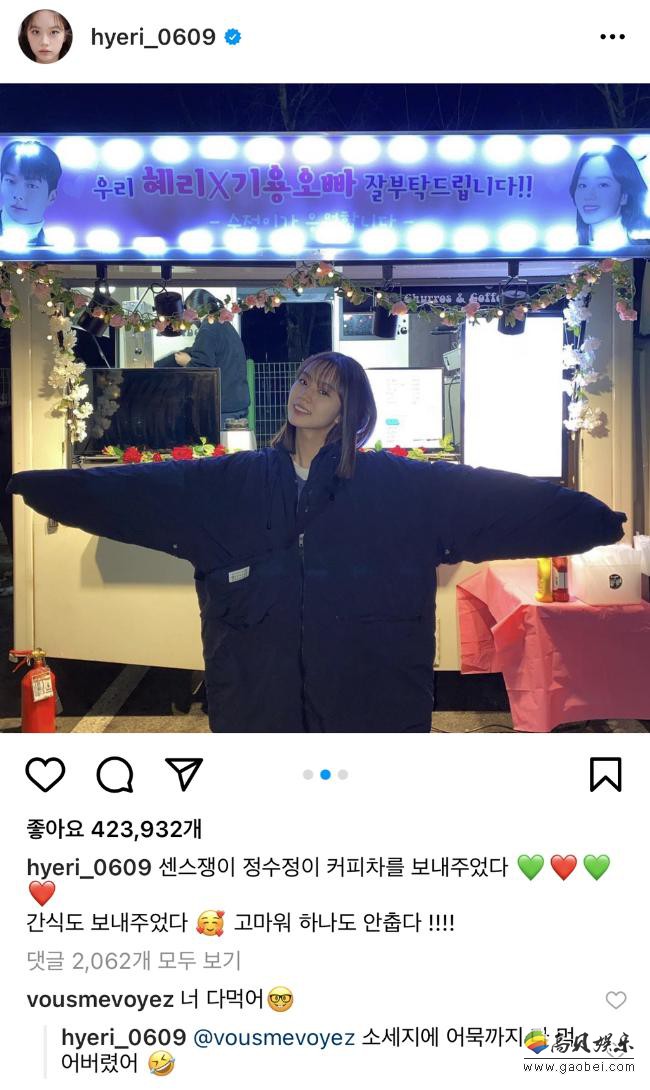
Task: View all 2,062 comments
Action: coord(133,961)
